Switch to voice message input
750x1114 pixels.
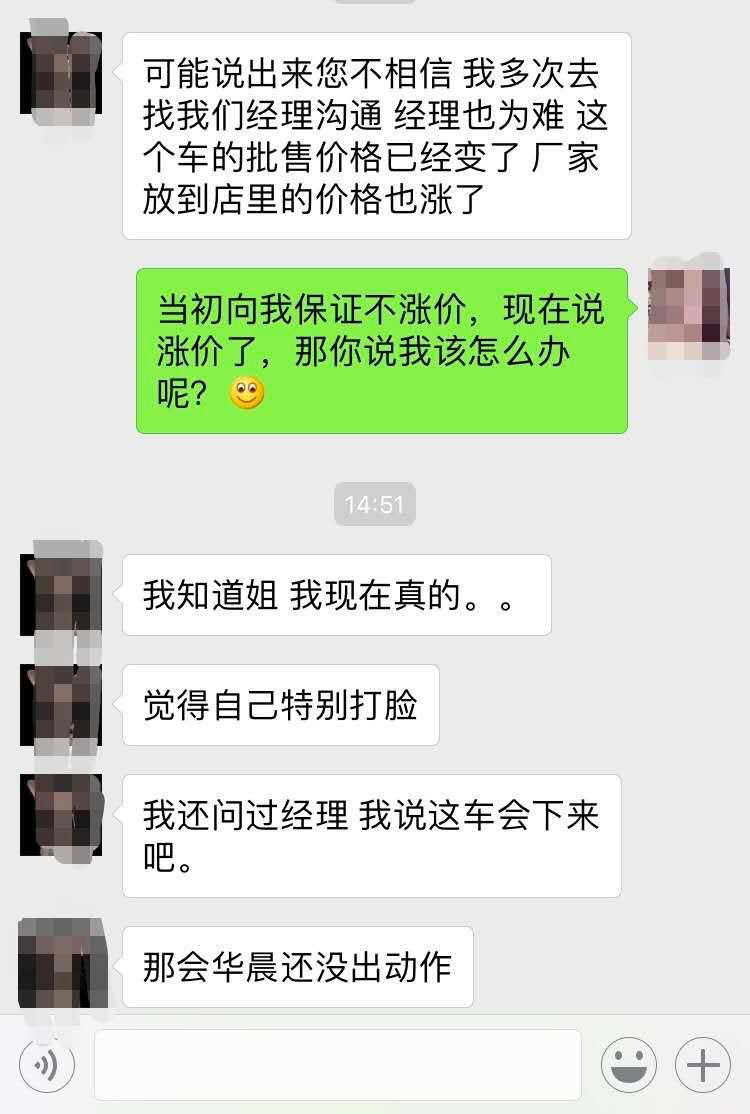point(45,1065)
